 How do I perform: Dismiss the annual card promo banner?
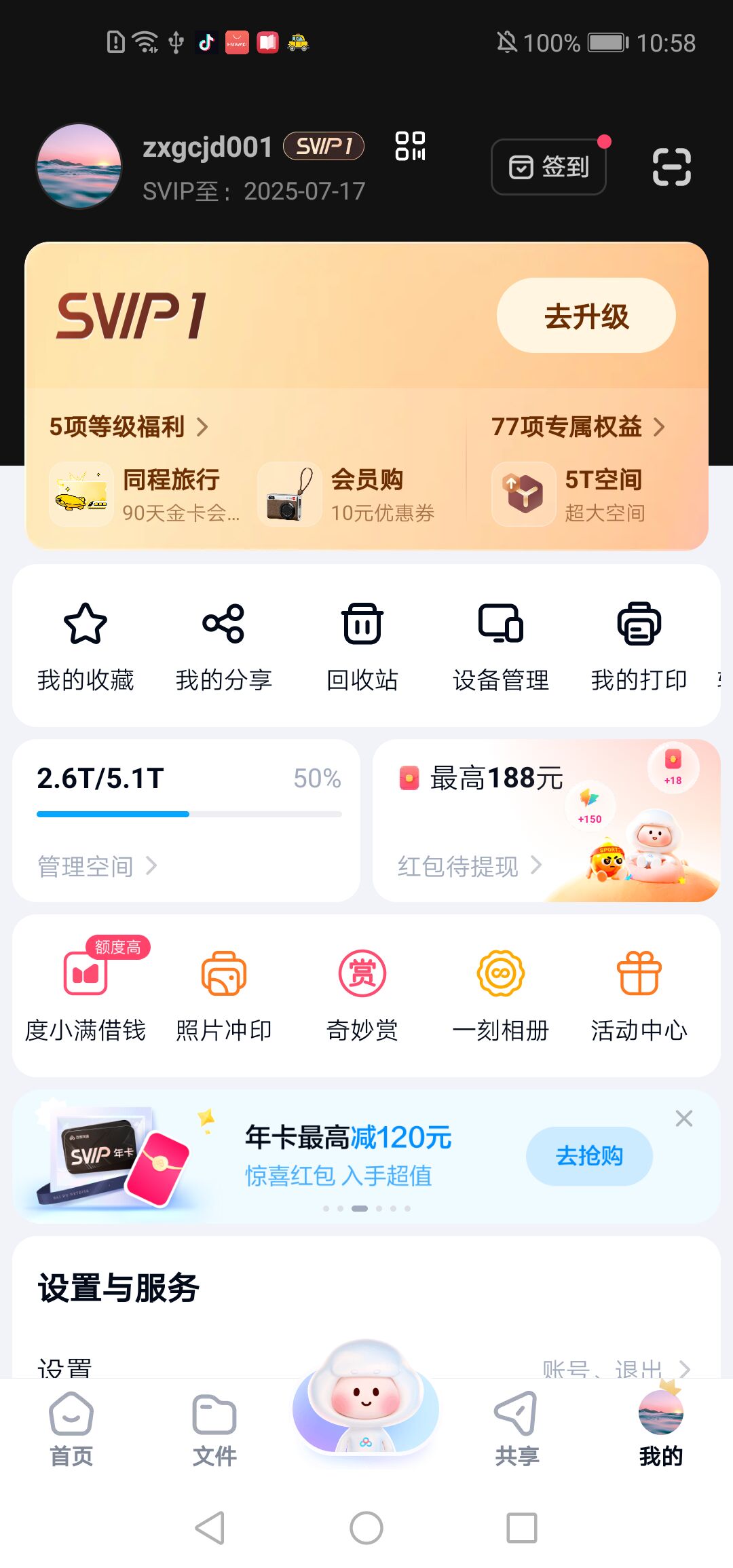pos(683,1119)
